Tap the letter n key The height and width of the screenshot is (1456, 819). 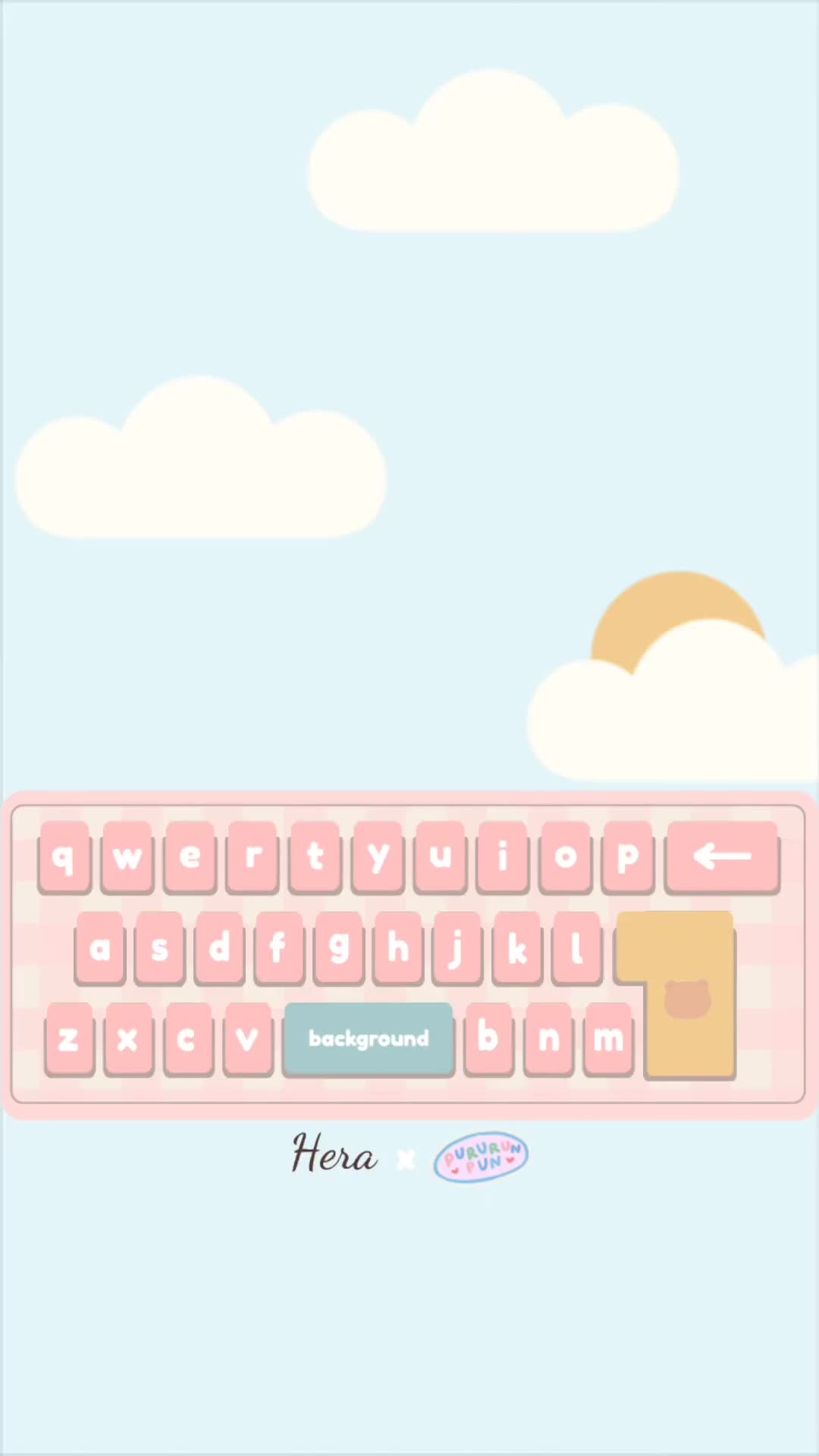(548, 1038)
